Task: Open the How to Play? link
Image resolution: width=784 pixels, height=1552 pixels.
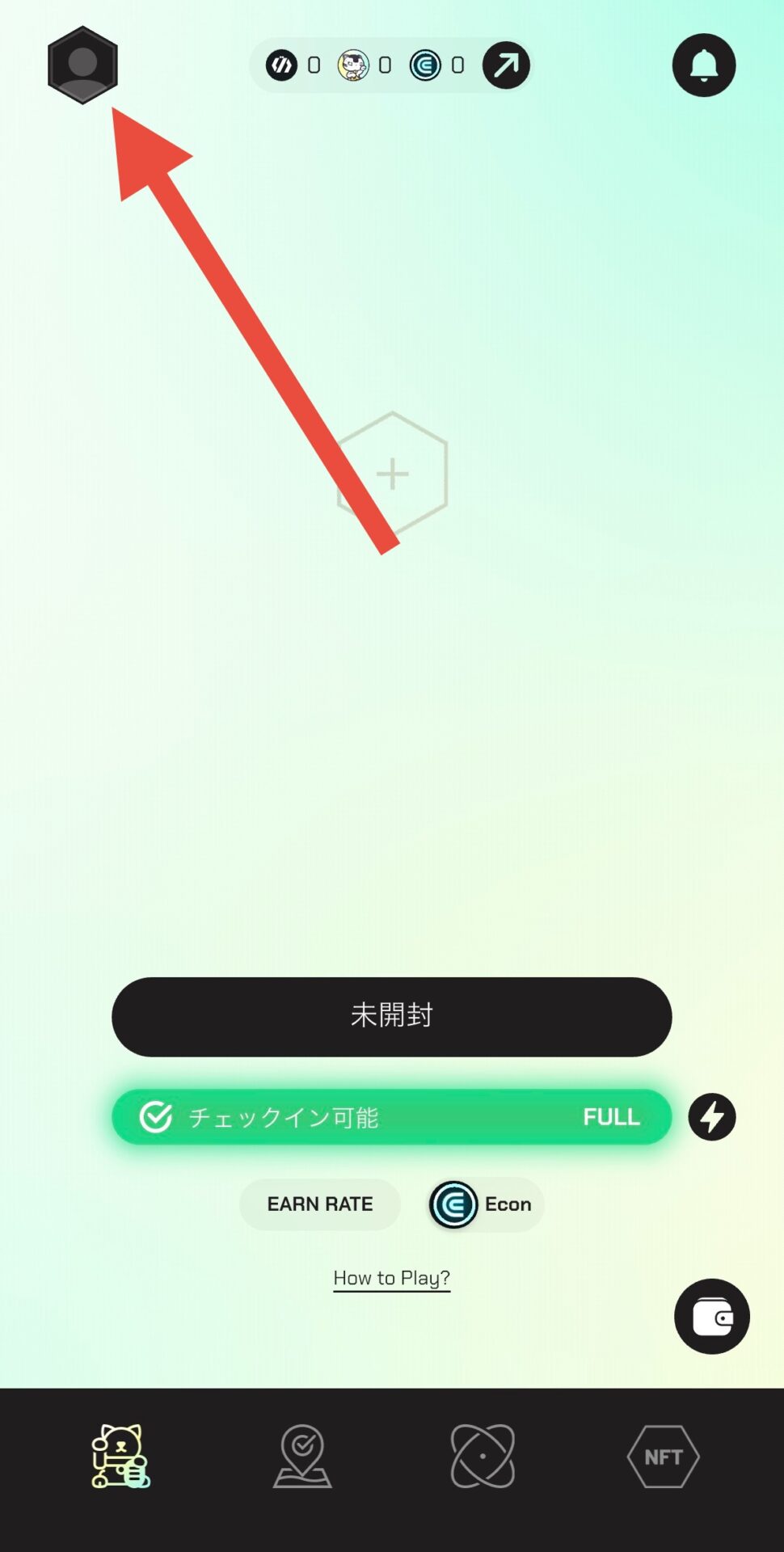Action: (391, 1278)
